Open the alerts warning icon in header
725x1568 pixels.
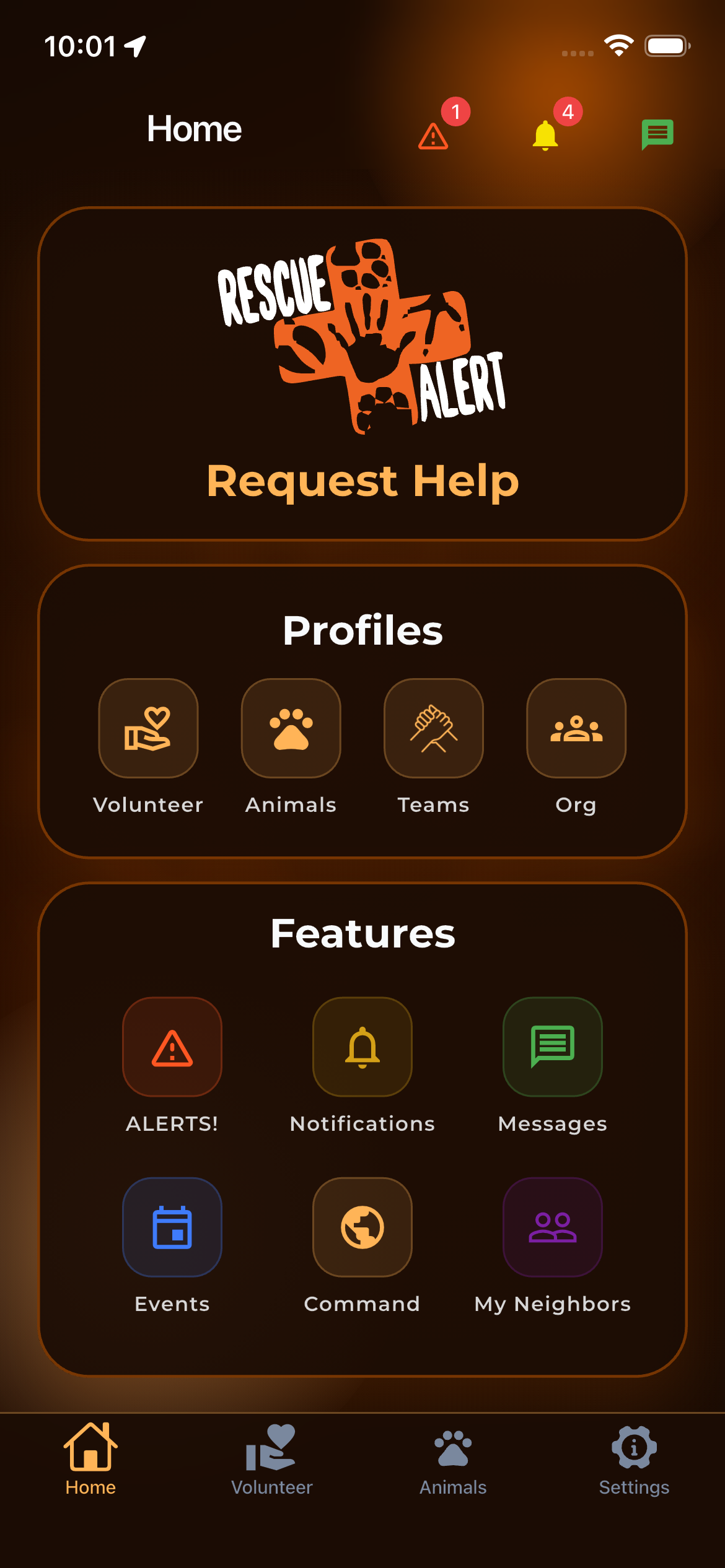pos(434,135)
